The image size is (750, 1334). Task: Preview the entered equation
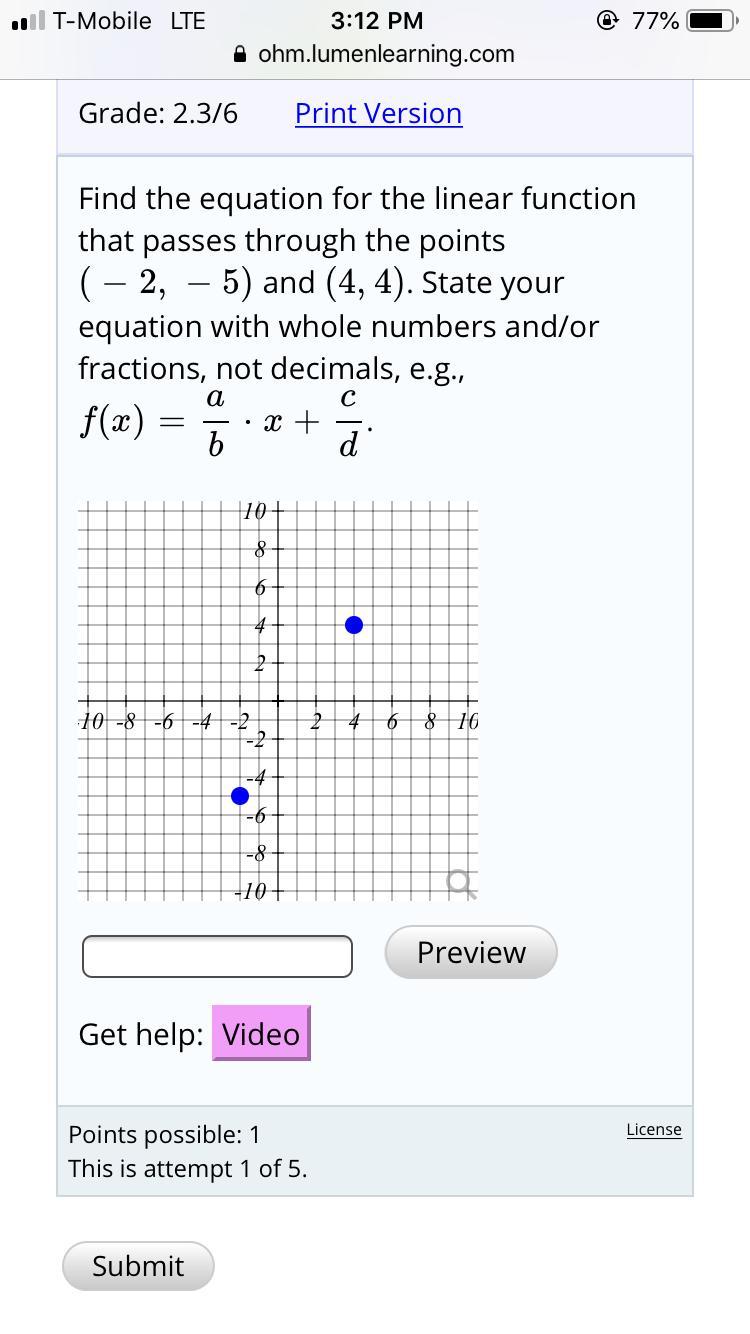(x=470, y=952)
